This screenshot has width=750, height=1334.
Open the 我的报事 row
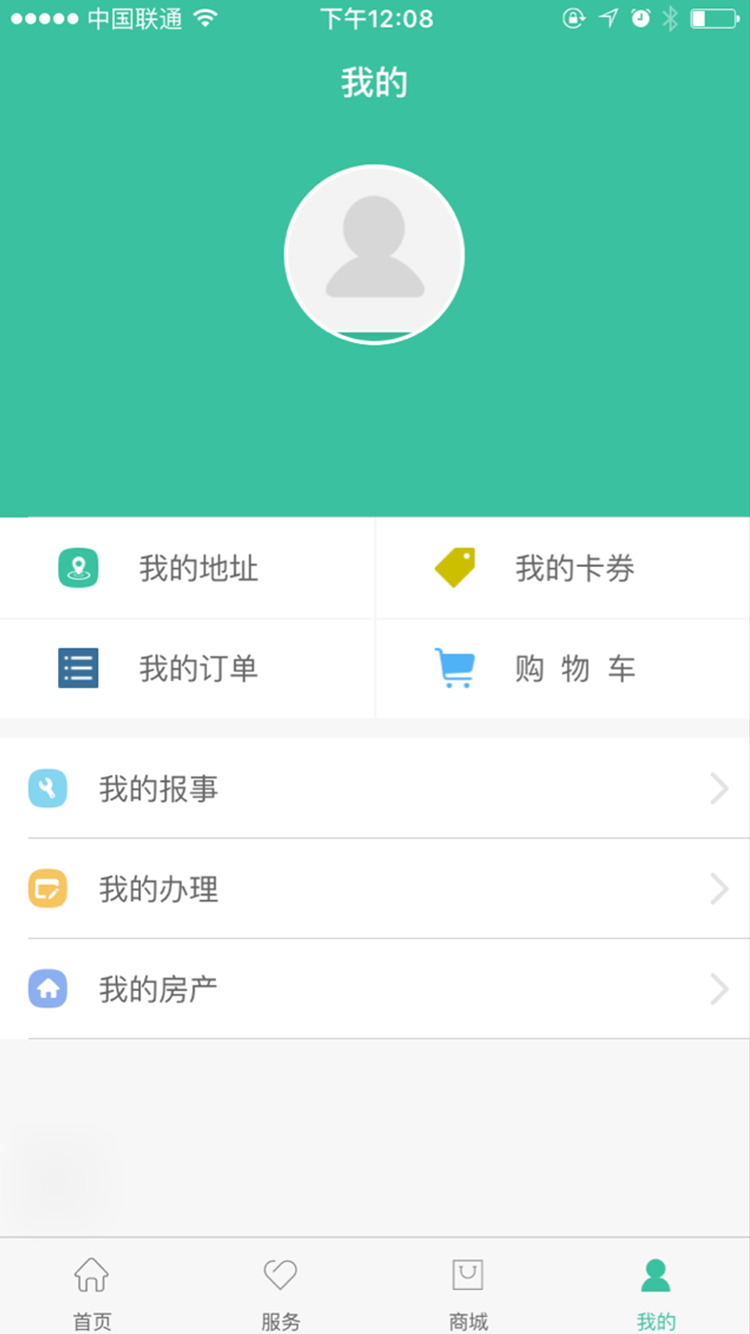point(375,789)
